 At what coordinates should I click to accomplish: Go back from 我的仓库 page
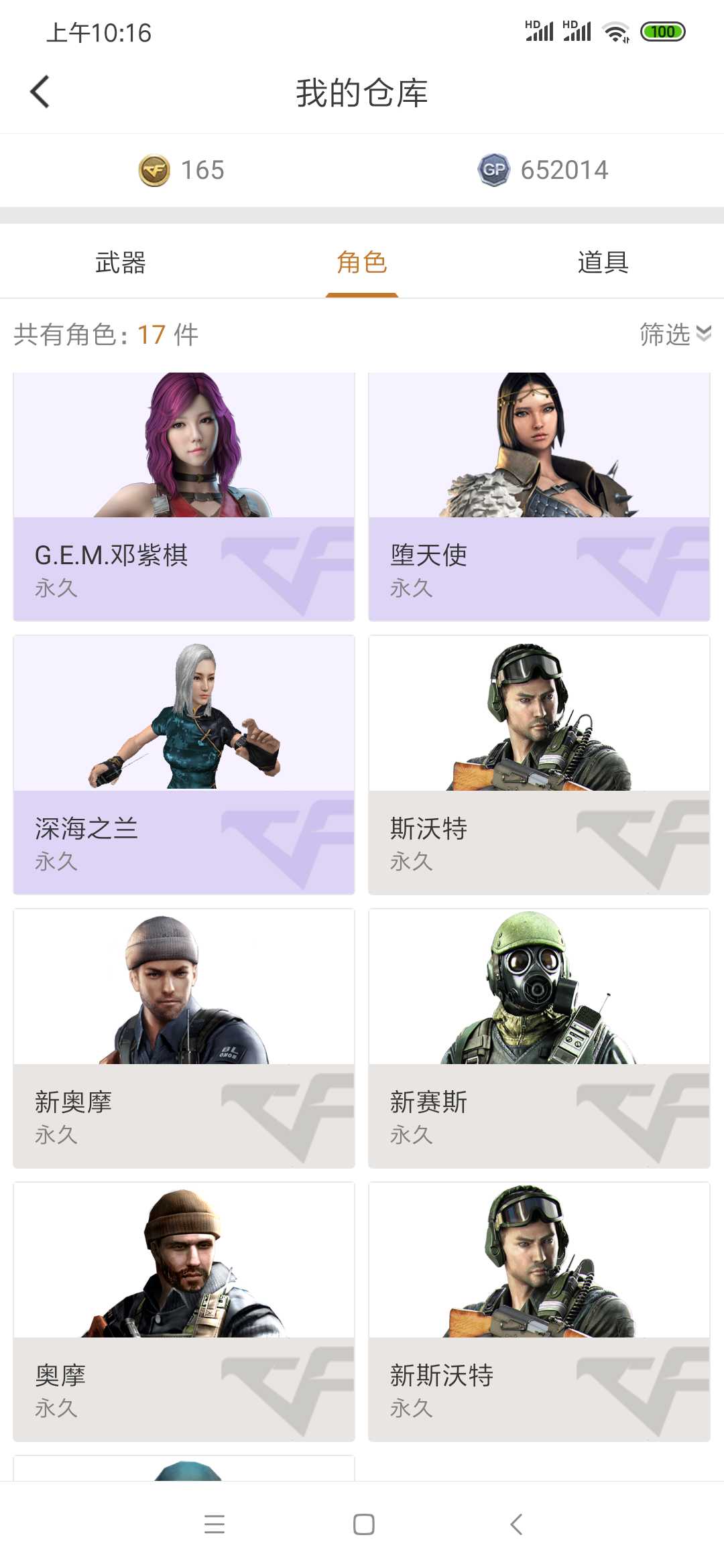click(40, 92)
